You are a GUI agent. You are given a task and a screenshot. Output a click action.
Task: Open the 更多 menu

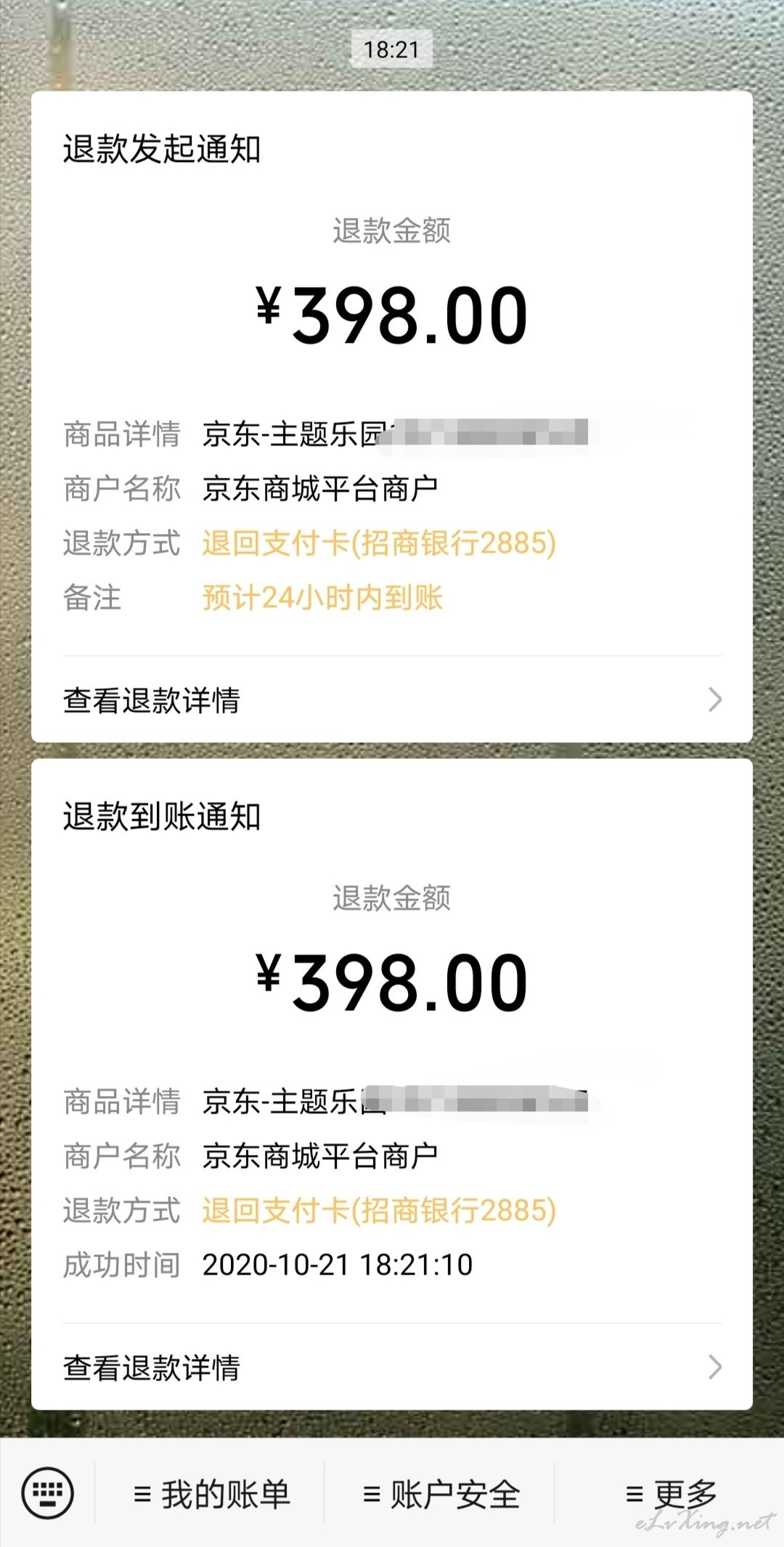670,1494
